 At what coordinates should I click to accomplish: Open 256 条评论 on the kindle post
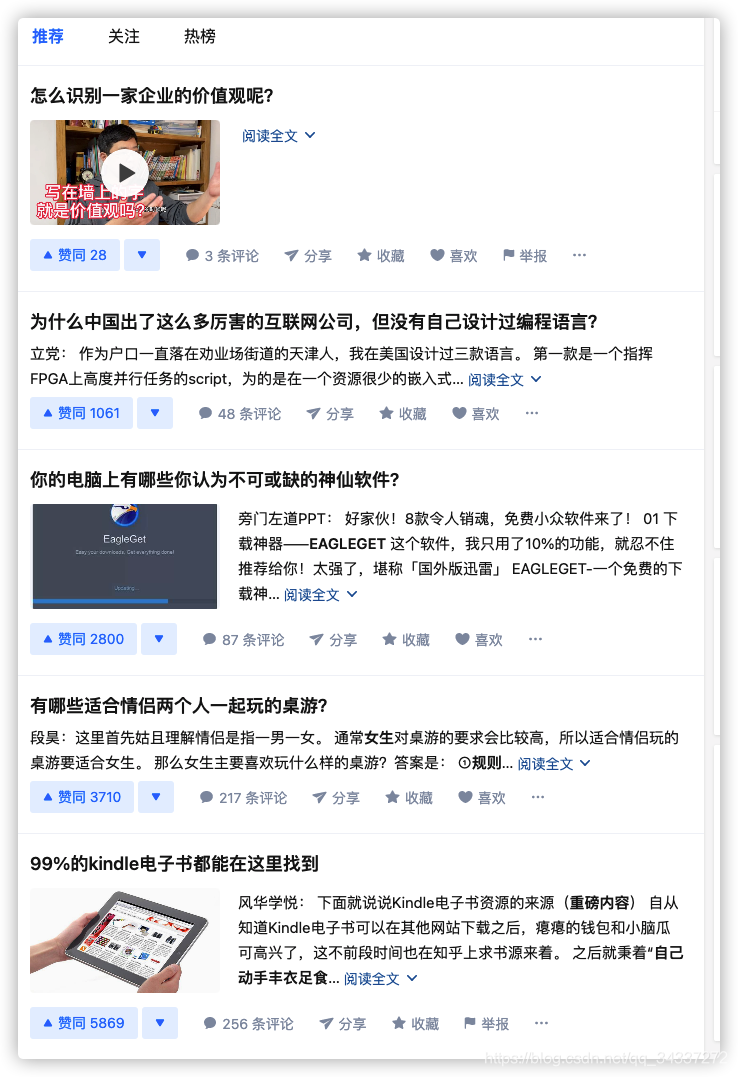[x=248, y=1023]
